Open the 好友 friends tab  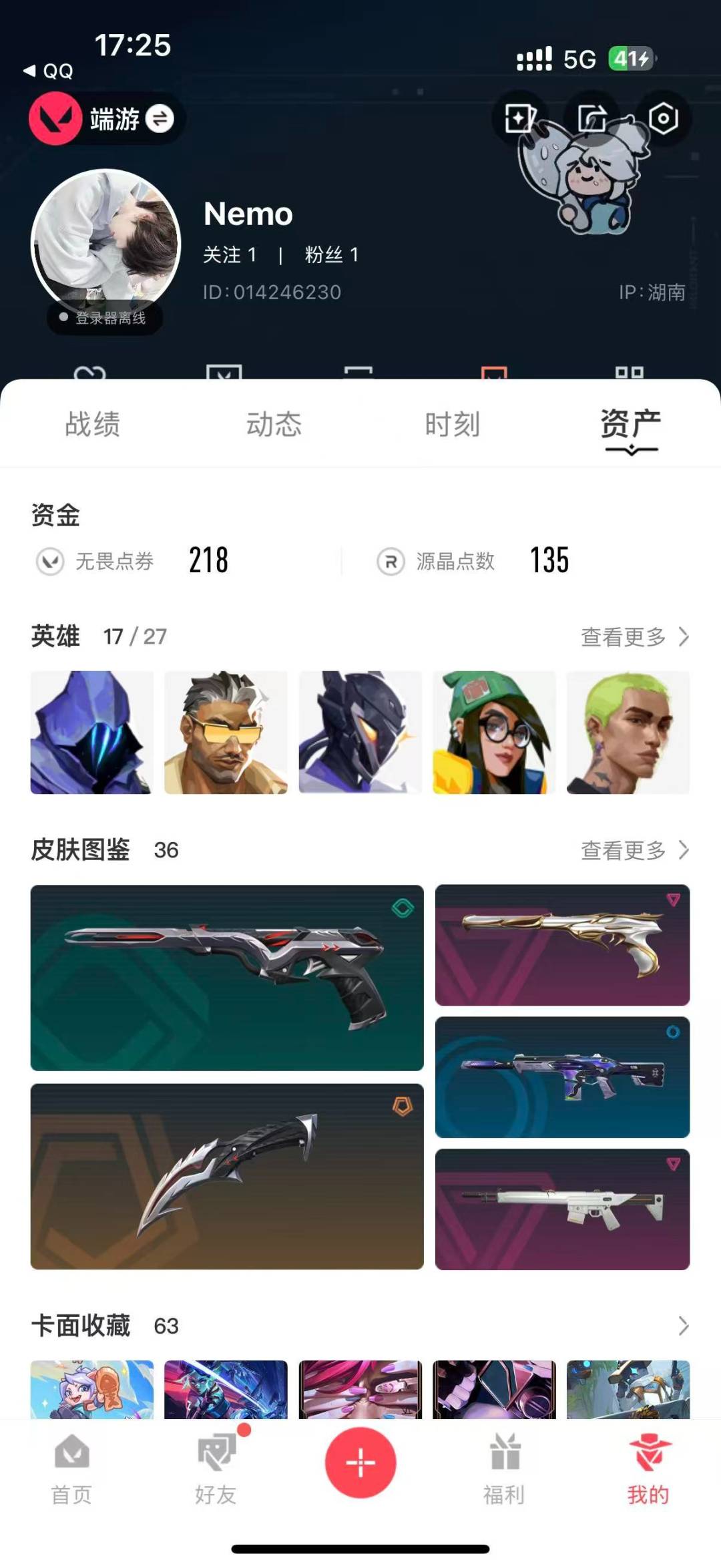[x=216, y=1465]
